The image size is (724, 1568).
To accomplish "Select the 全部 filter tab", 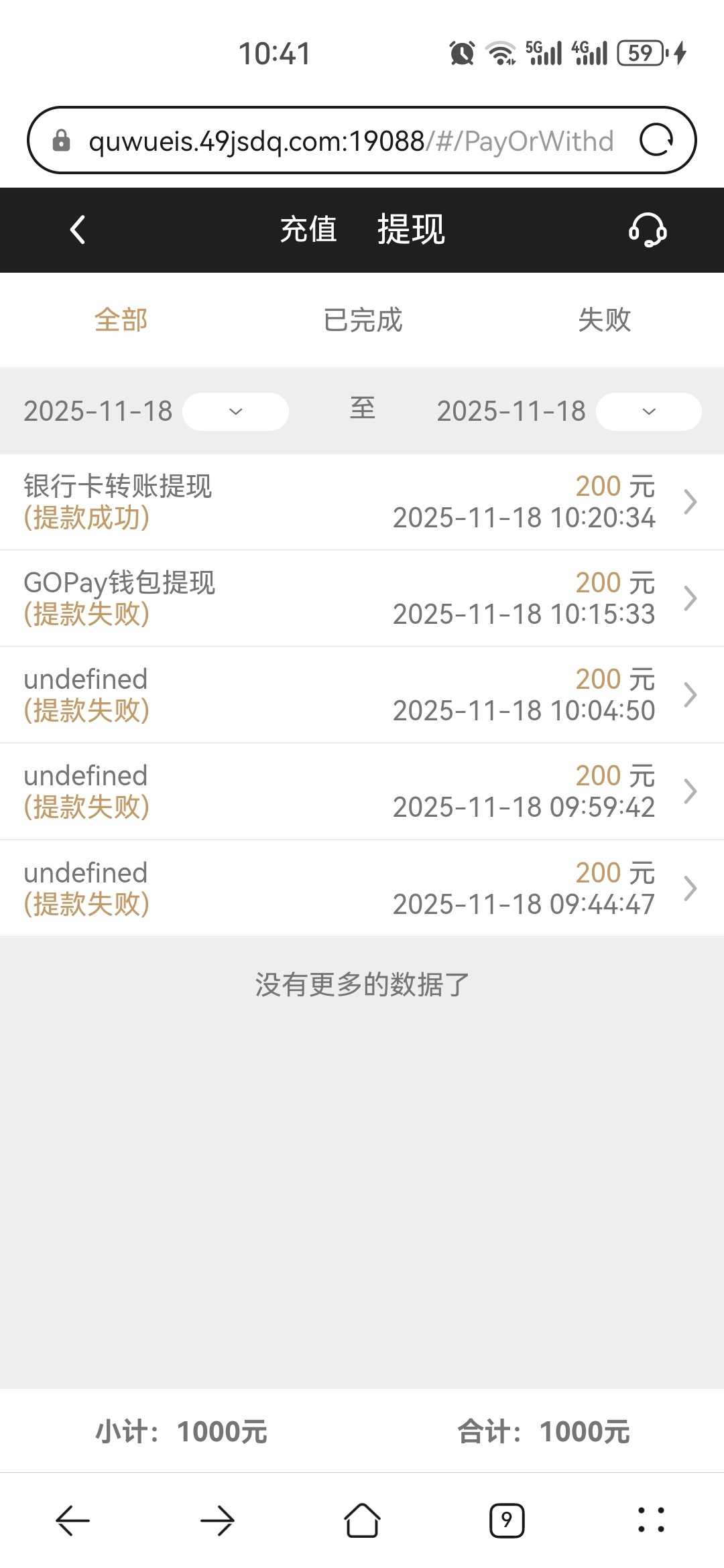I will [121, 320].
